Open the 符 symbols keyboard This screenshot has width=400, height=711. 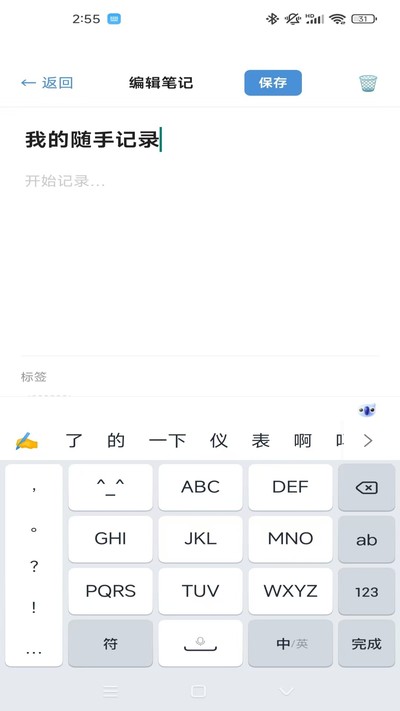click(111, 643)
